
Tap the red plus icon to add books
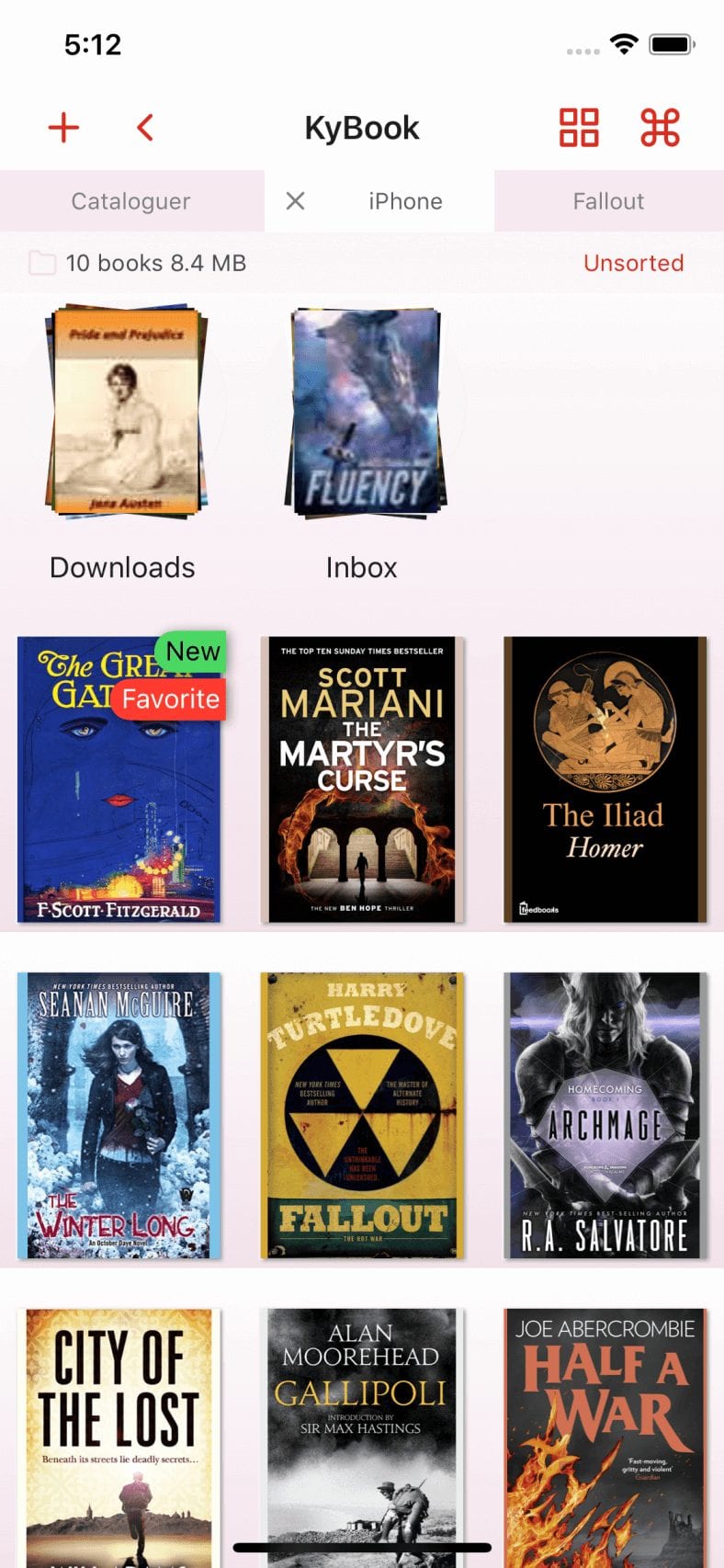(63, 127)
